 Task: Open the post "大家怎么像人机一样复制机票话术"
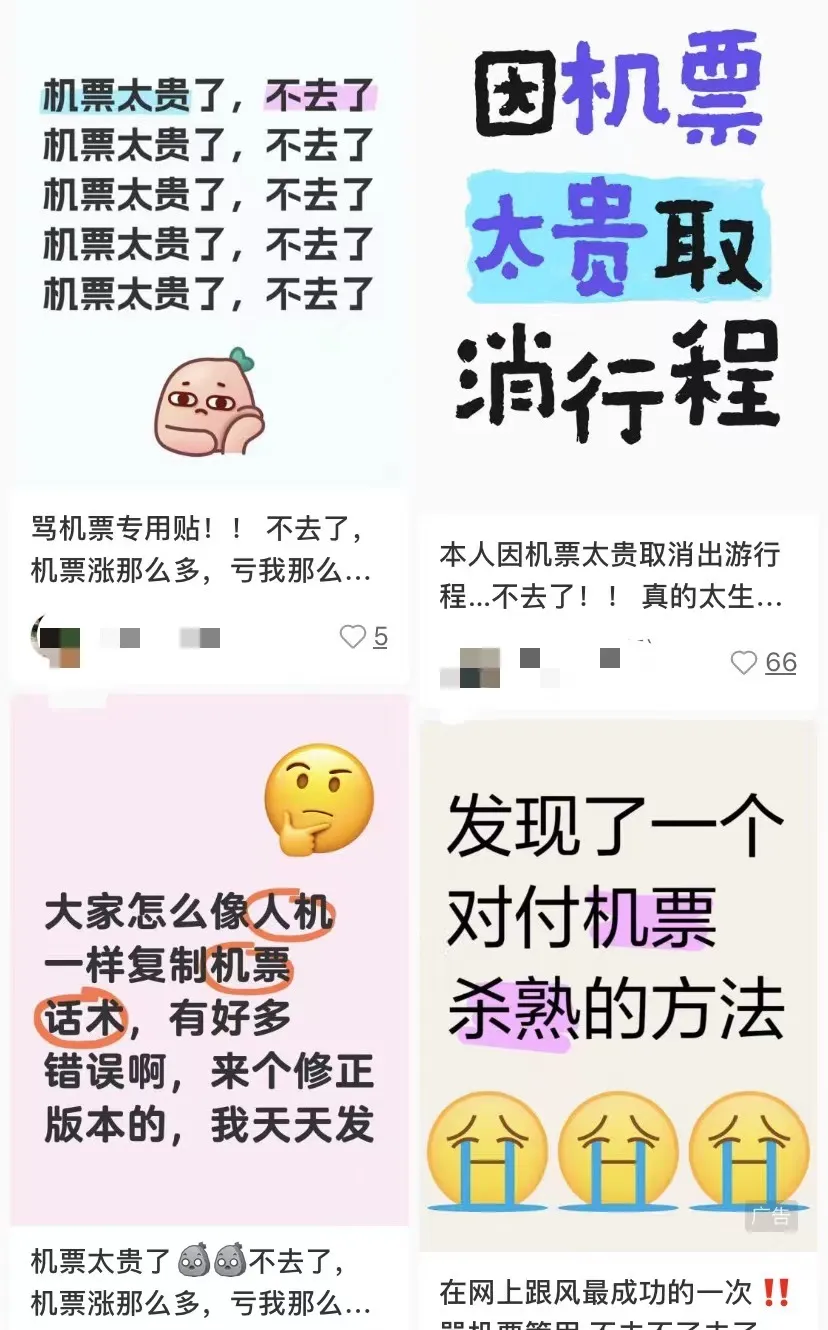pyautogui.click(x=208, y=960)
